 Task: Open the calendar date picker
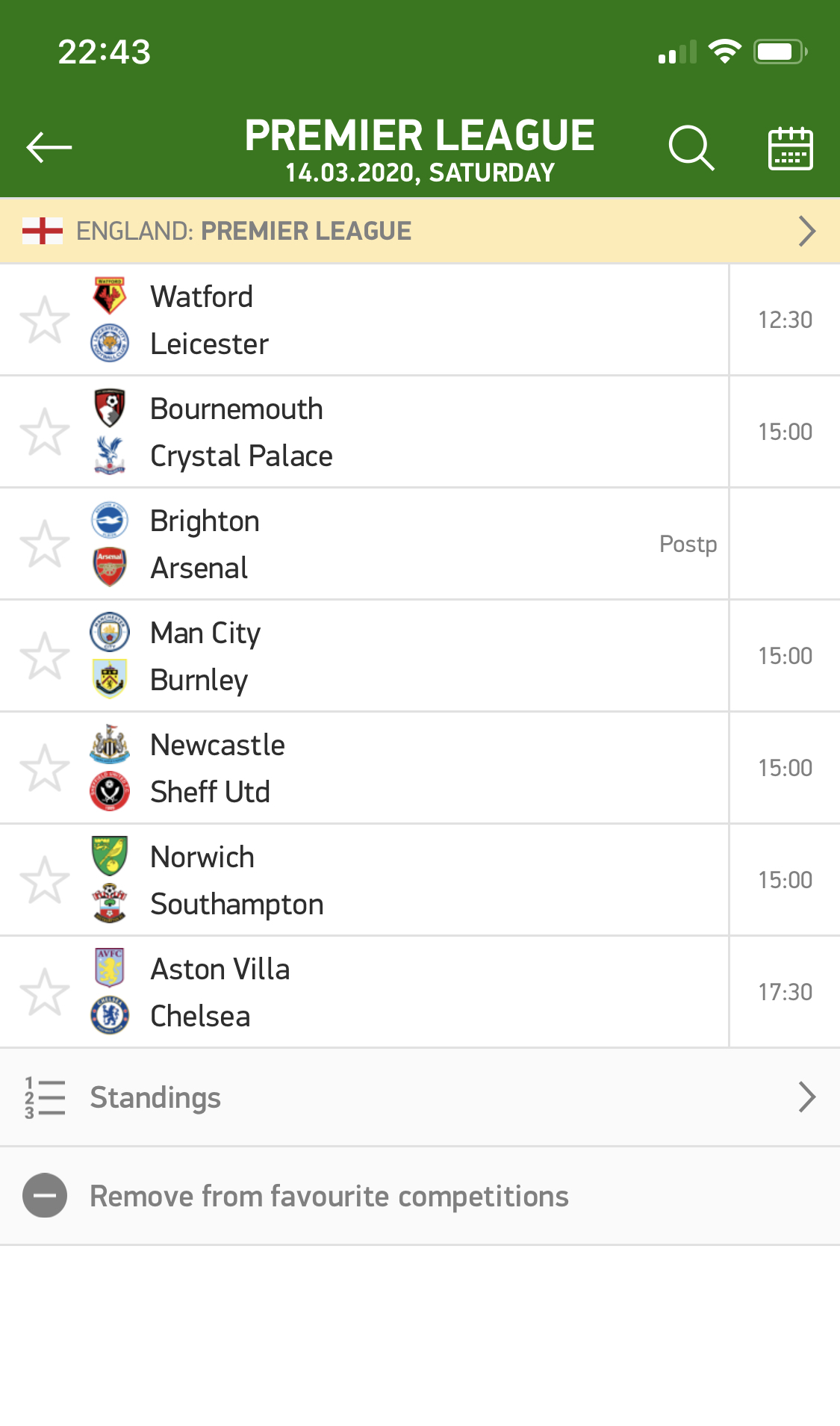click(791, 148)
